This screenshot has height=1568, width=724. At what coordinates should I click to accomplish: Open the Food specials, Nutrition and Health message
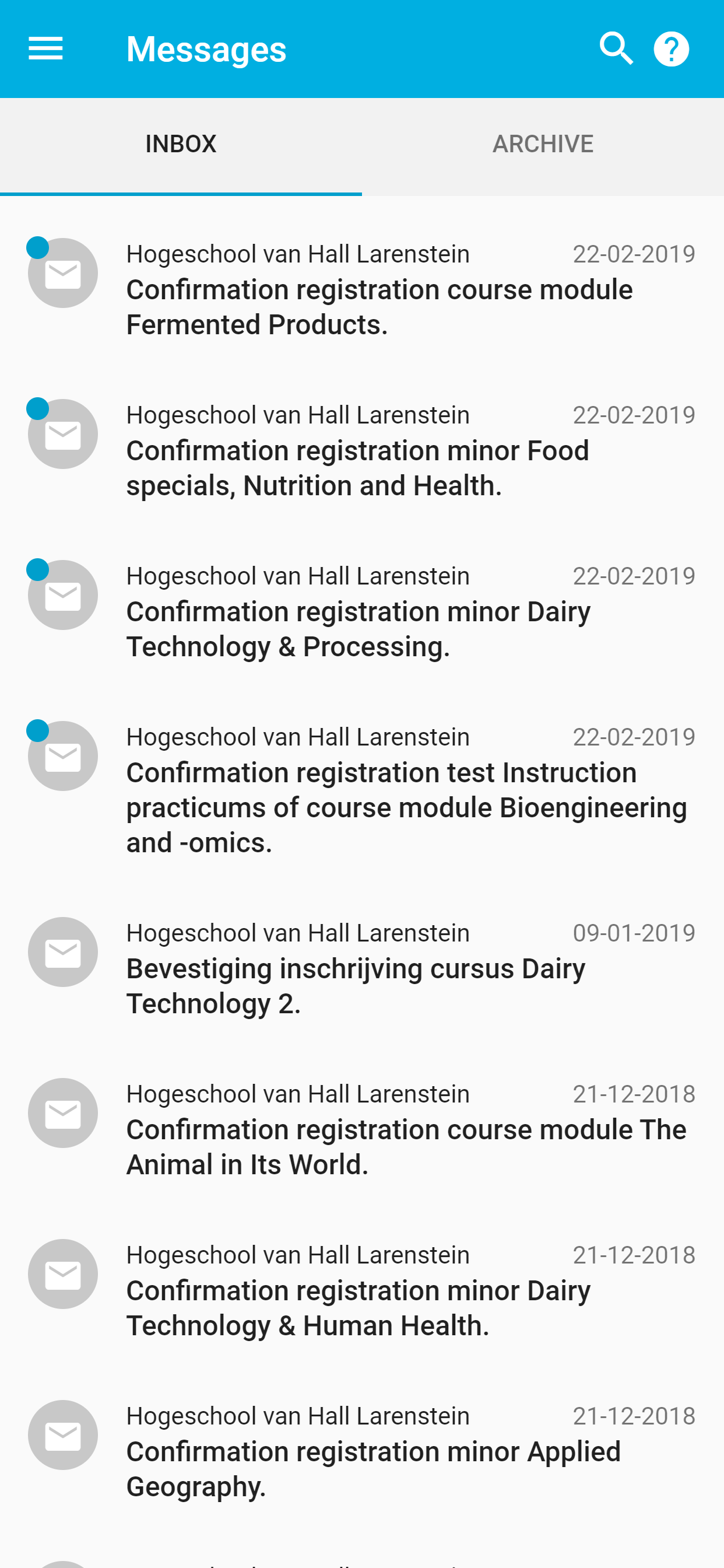pyautogui.click(x=362, y=450)
